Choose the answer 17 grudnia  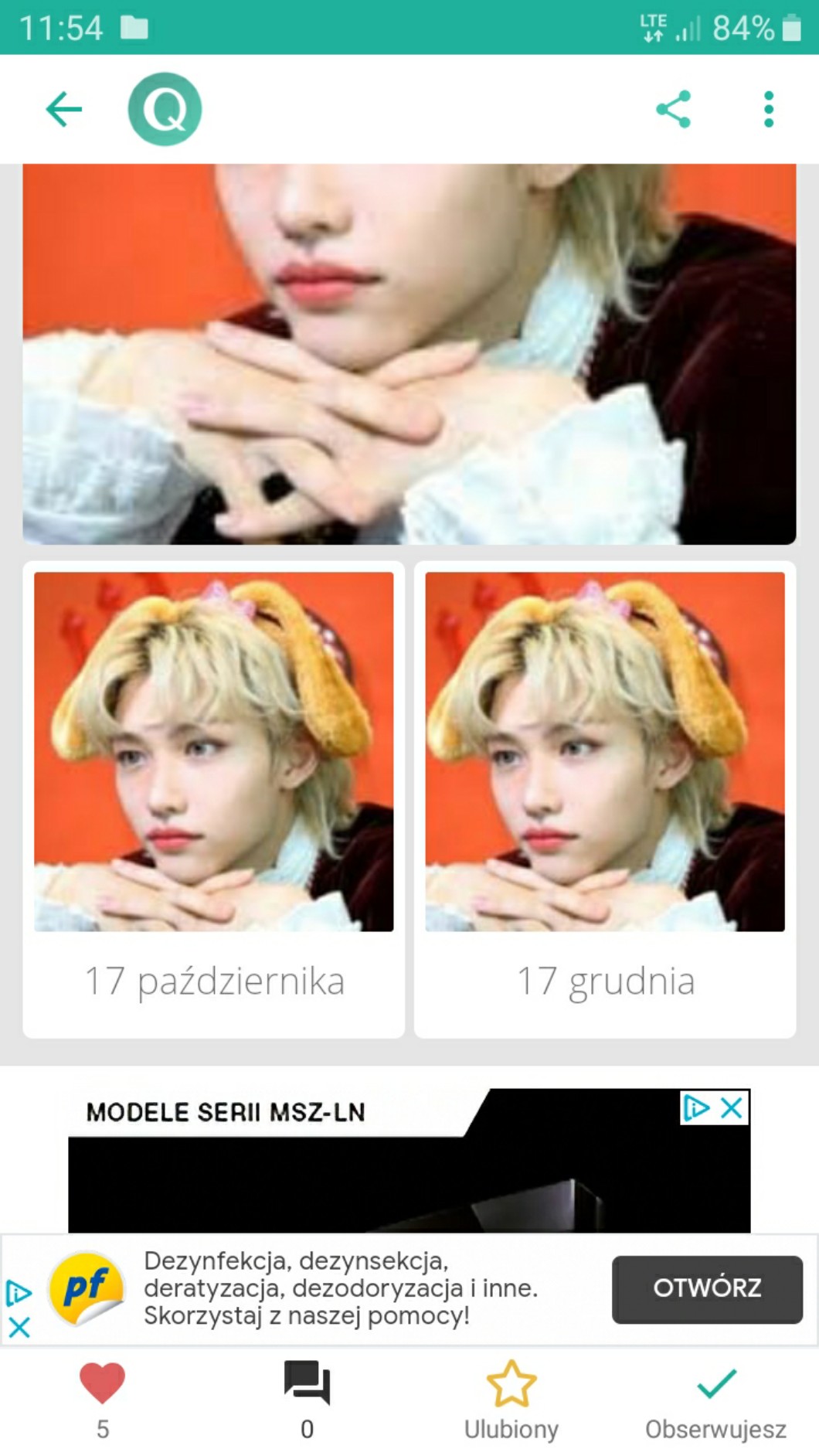605,799
